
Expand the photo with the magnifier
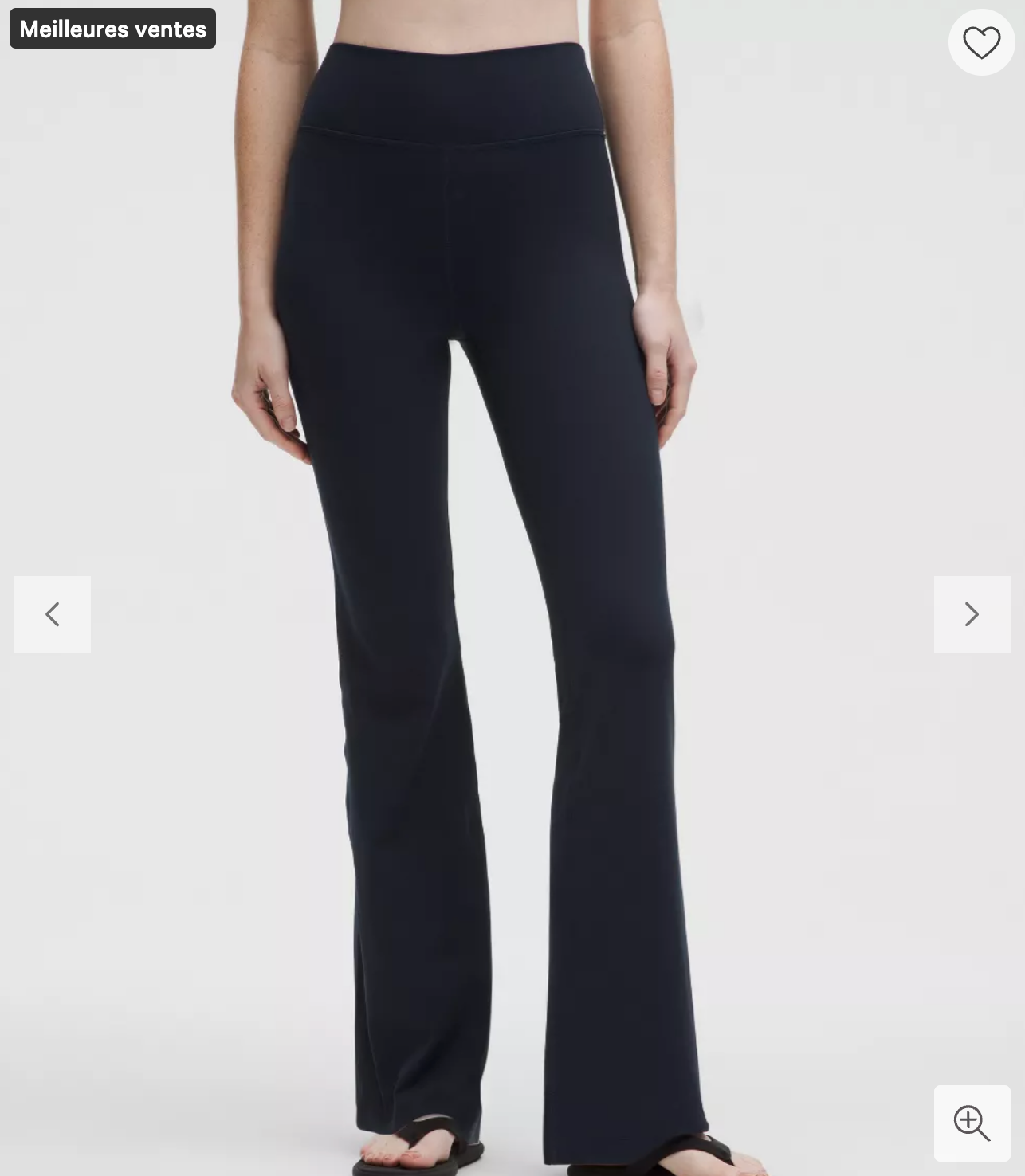pos(971,1123)
